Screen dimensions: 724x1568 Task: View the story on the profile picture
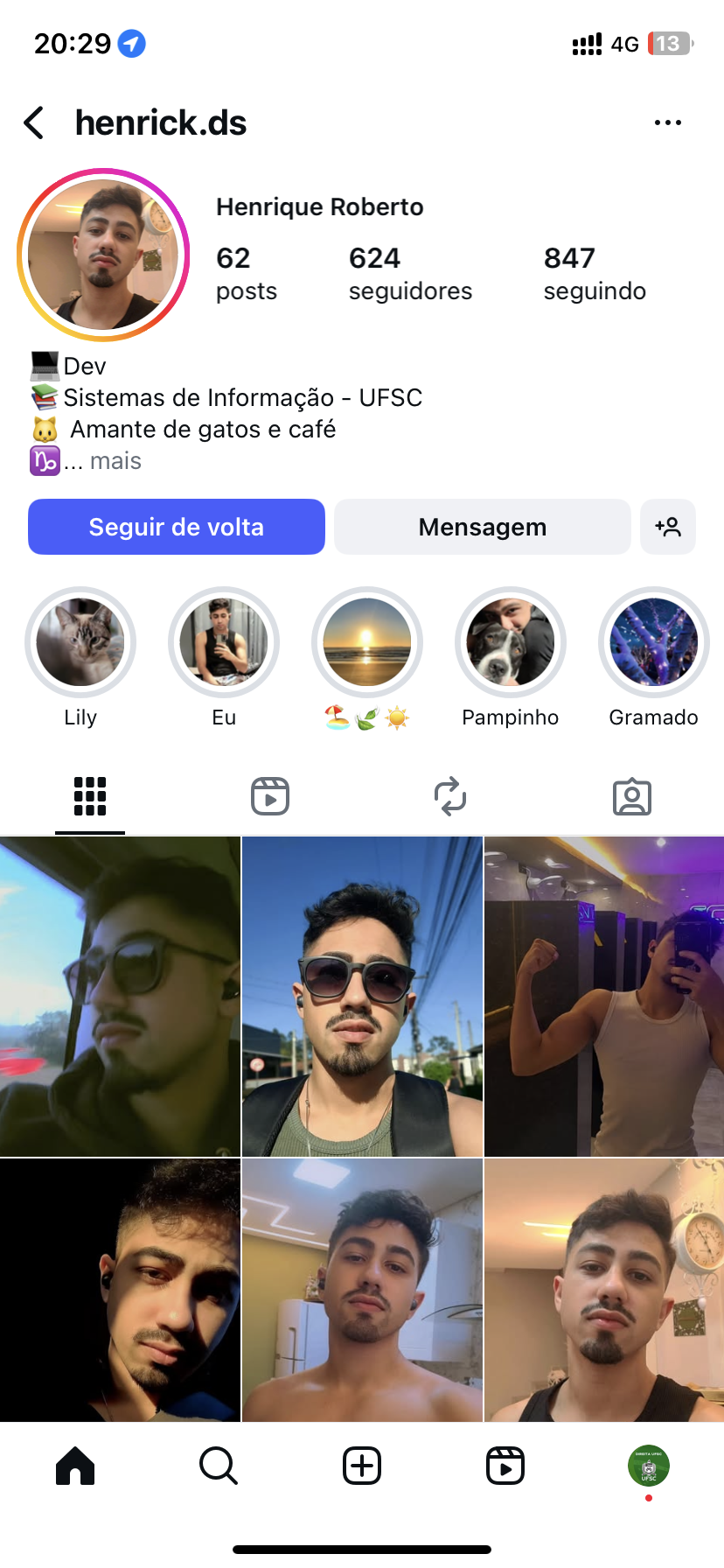[103, 255]
